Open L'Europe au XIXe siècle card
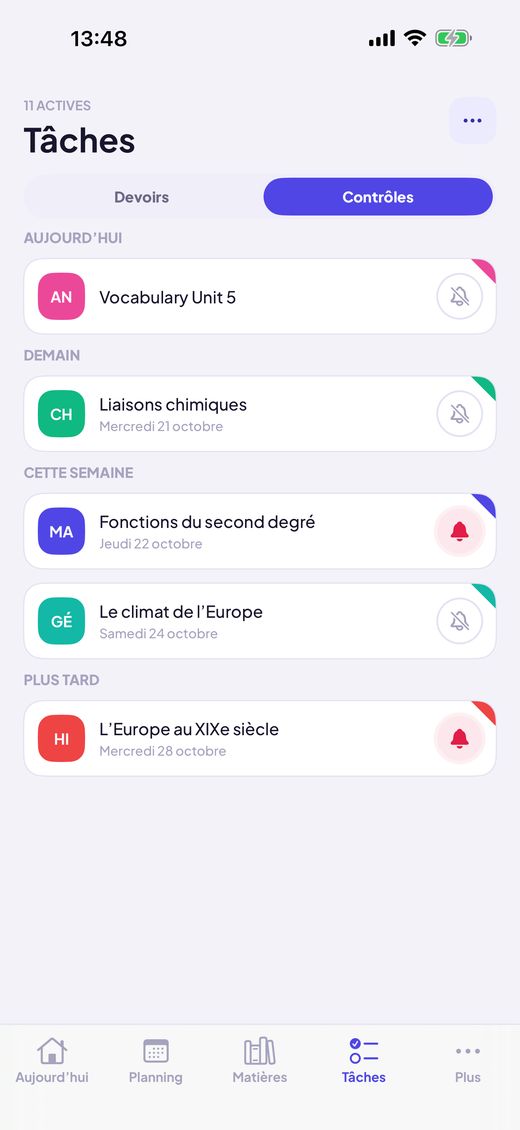 [x=260, y=738]
